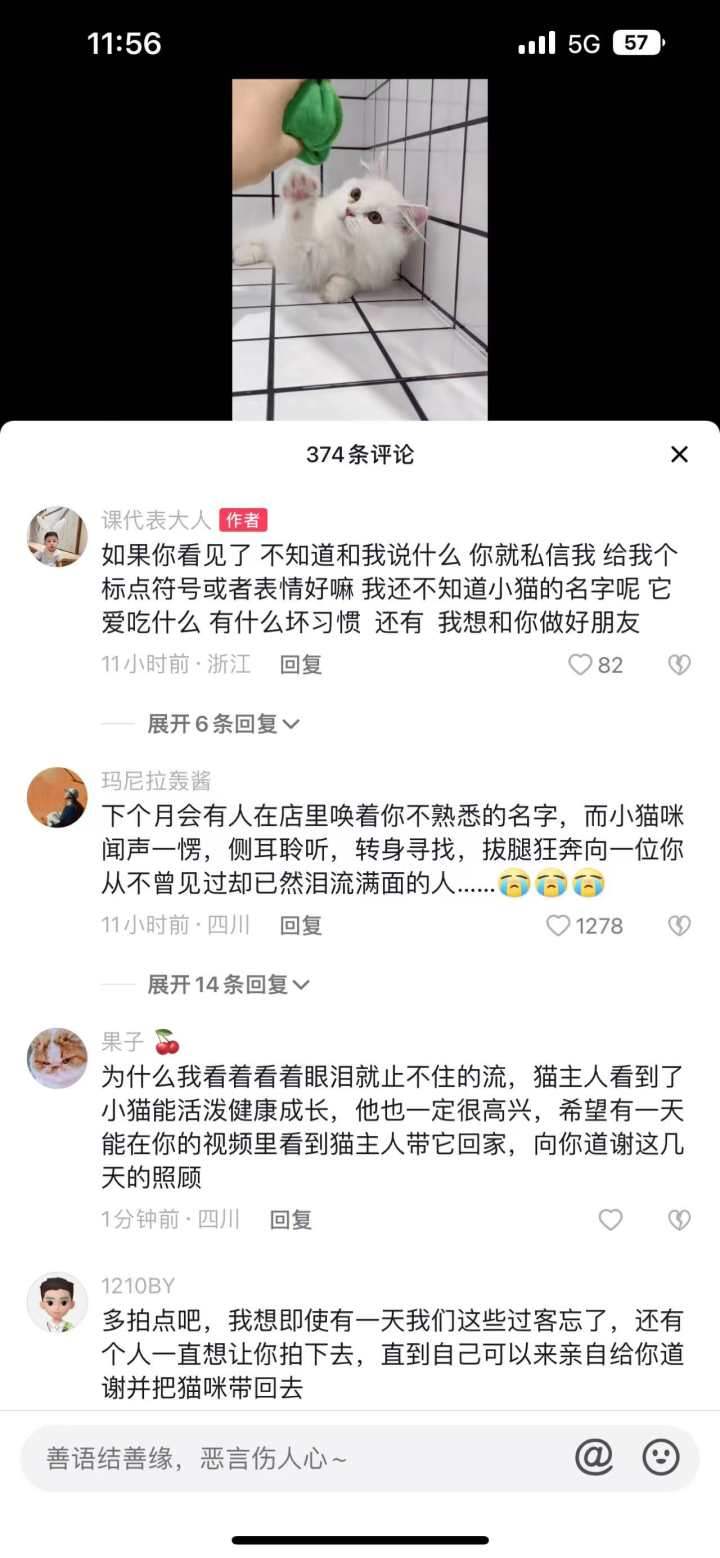Close the 374条评论 comments panel
The width and height of the screenshot is (720, 1558).
point(679,455)
